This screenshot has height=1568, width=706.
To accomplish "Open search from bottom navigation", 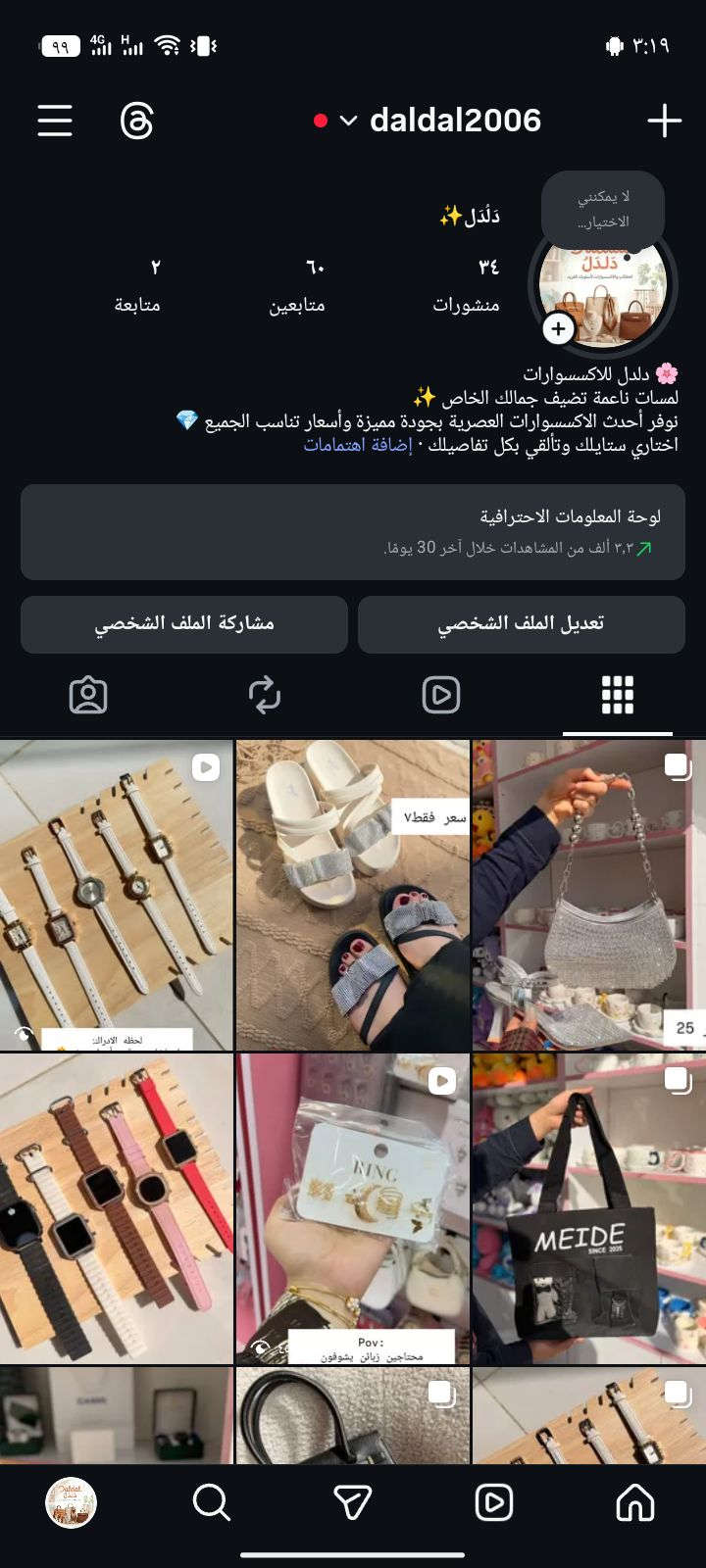I will (x=211, y=1501).
